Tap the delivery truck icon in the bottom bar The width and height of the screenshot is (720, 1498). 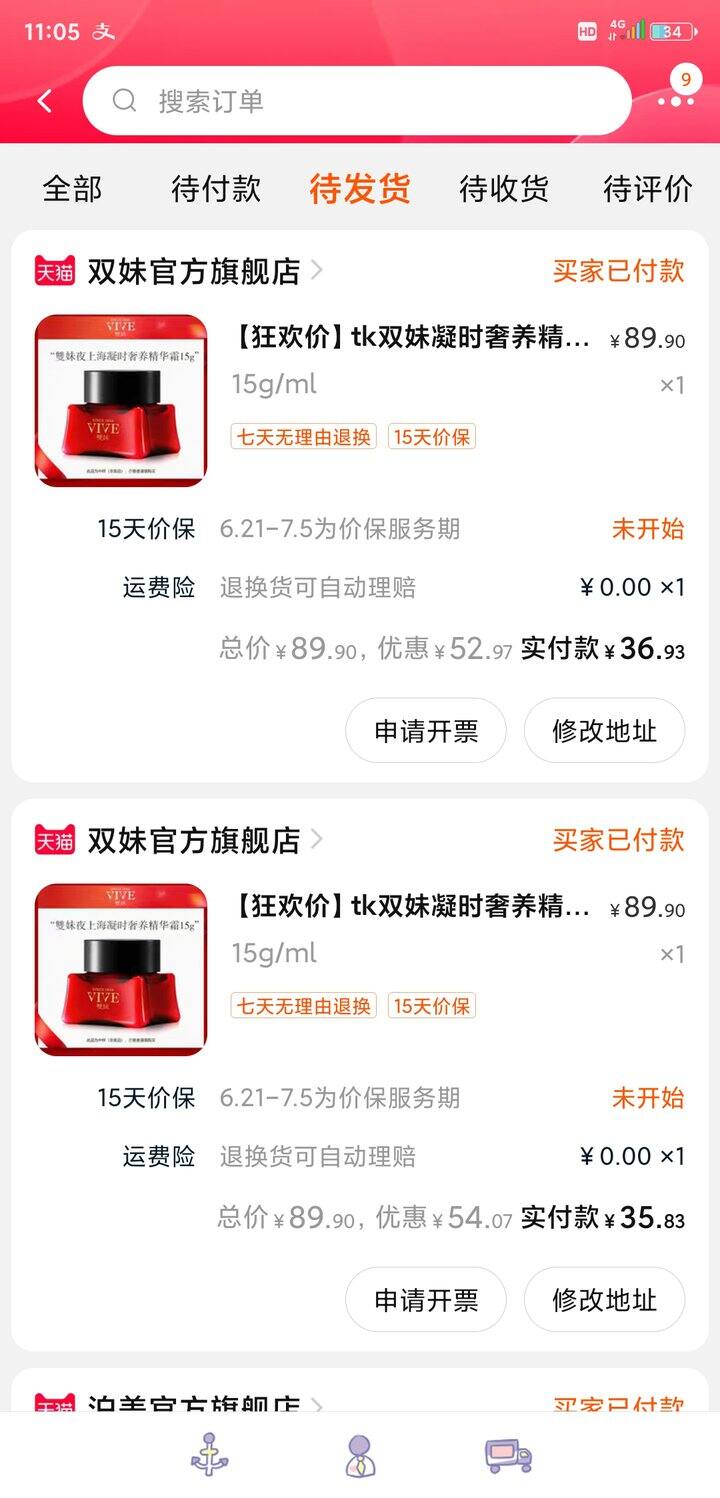tap(508, 1456)
